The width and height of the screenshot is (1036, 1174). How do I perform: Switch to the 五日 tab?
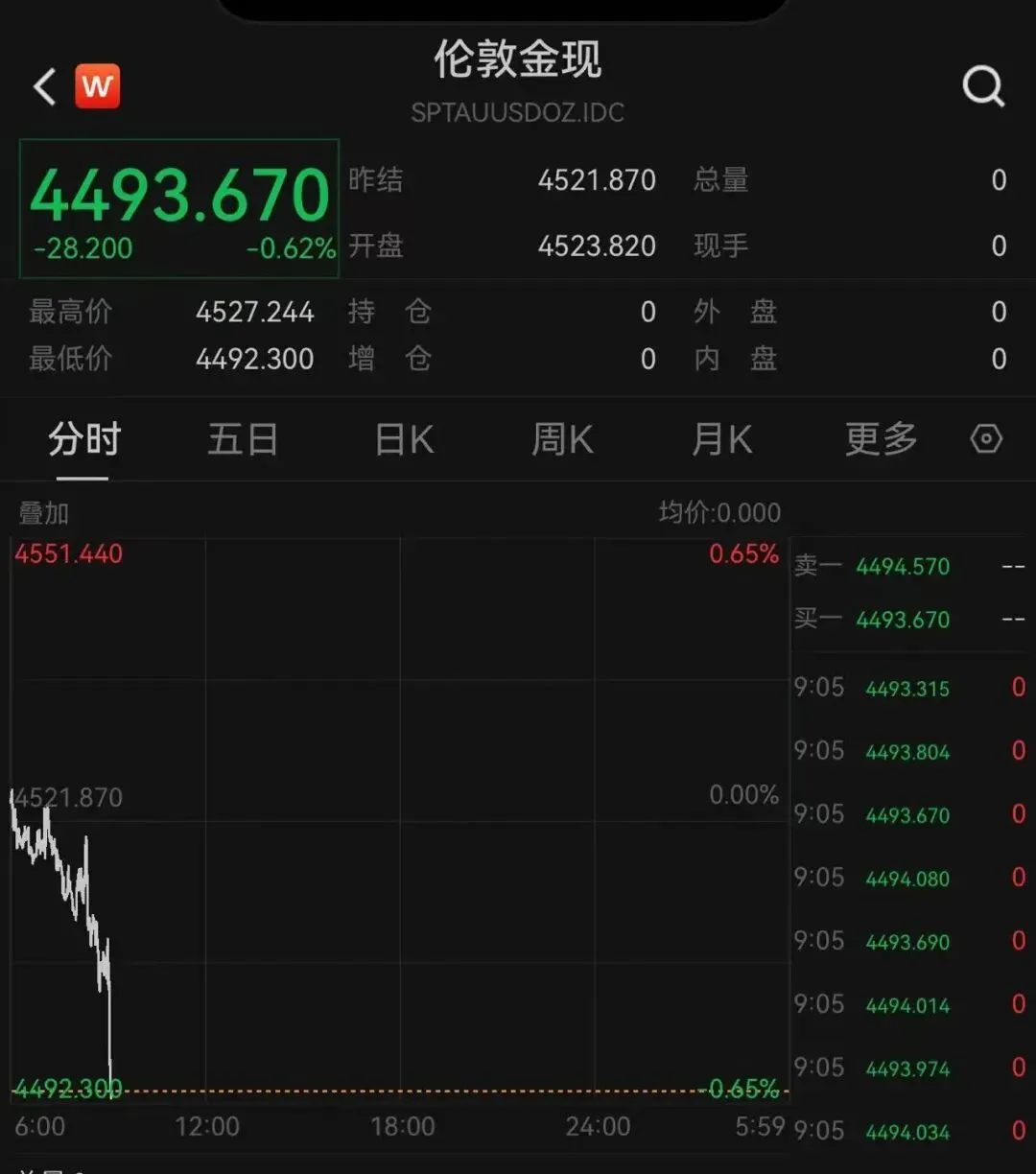[x=243, y=439]
